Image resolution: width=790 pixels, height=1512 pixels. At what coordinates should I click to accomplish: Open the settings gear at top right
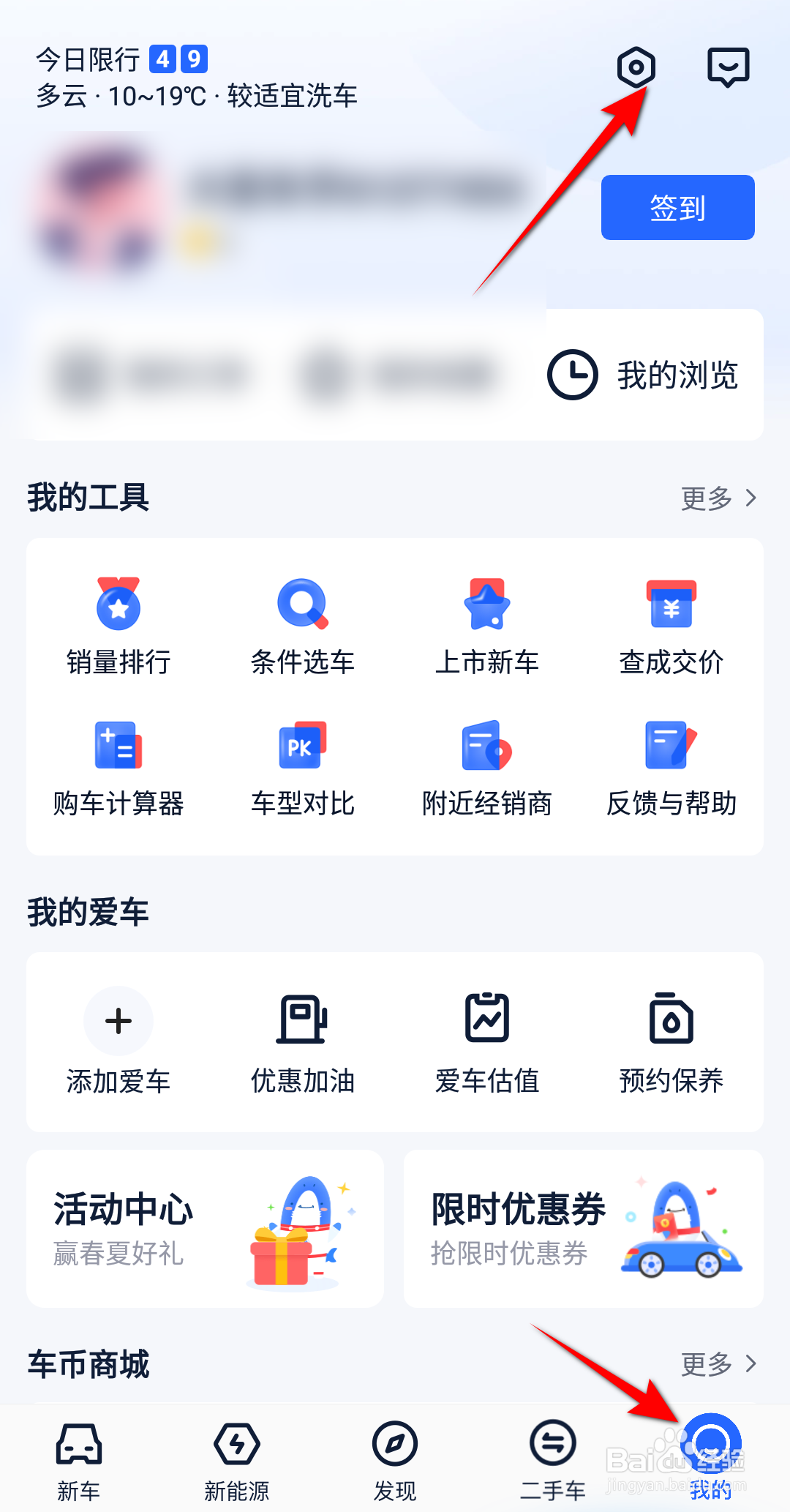(635, 67)
